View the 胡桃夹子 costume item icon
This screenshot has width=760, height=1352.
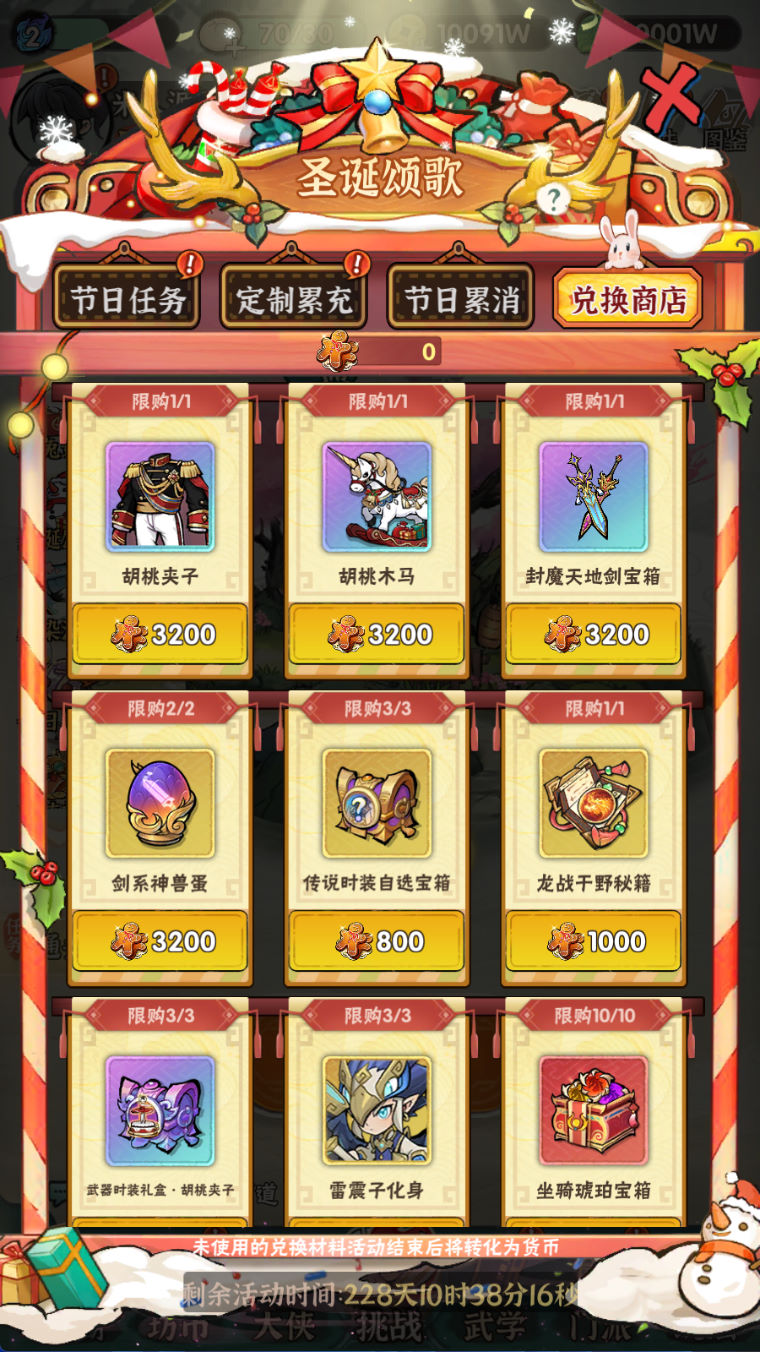[x=160, y=497]
